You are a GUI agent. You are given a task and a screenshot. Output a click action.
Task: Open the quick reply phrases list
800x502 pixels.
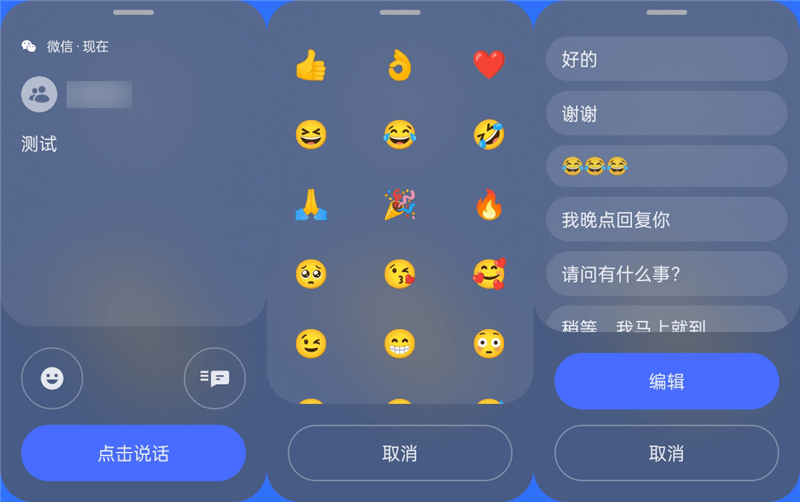click(214, 378)
